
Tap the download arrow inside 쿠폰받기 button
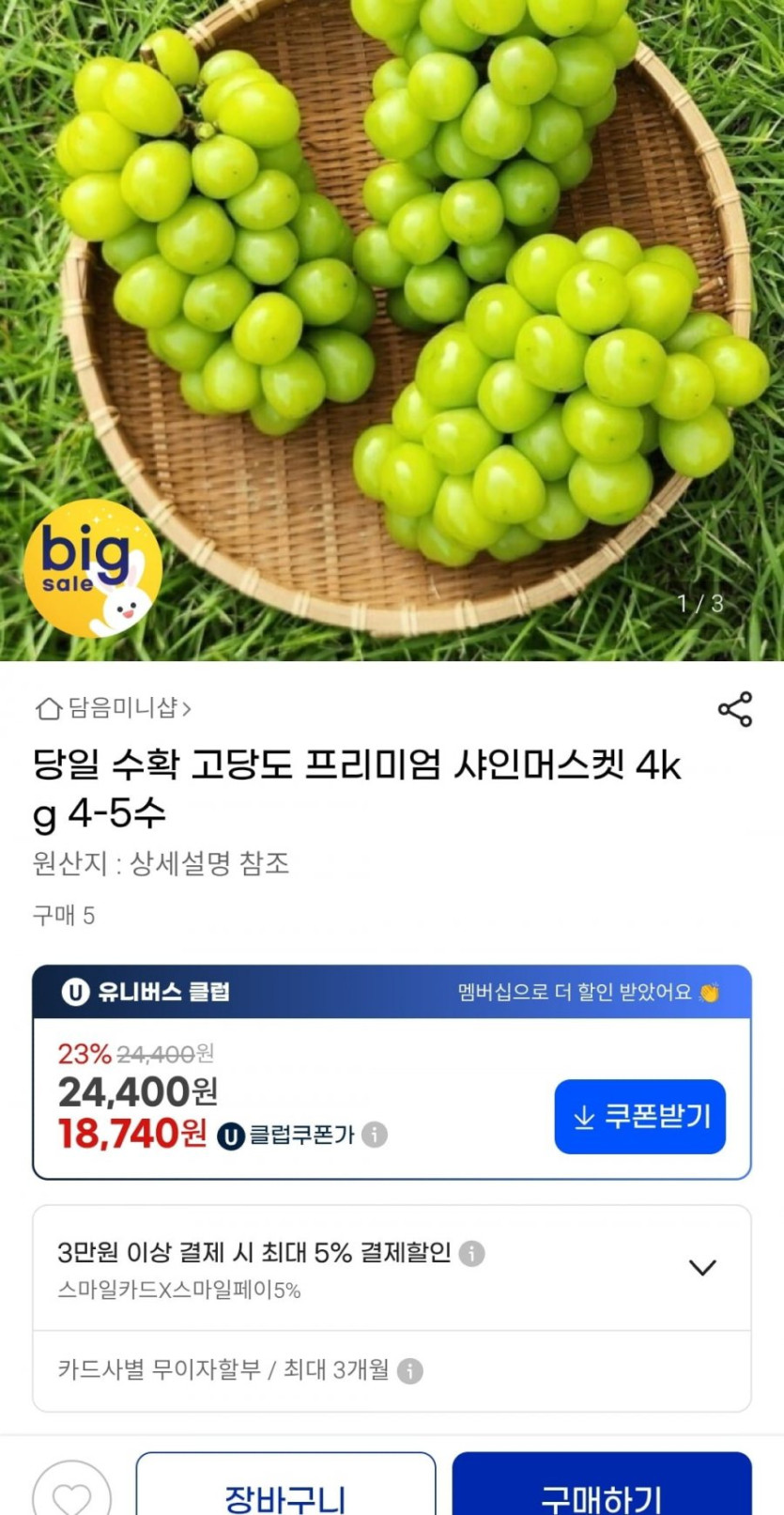point(582,1118)
